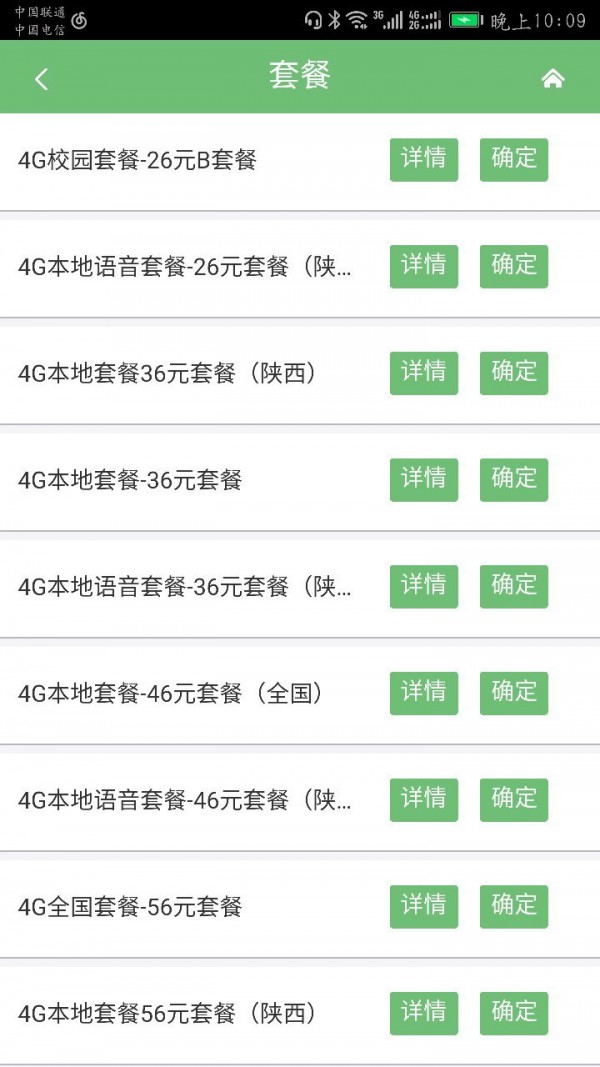Select 确定 for 4G本地套餐36元套餐（陕西）

coord(514,373)
